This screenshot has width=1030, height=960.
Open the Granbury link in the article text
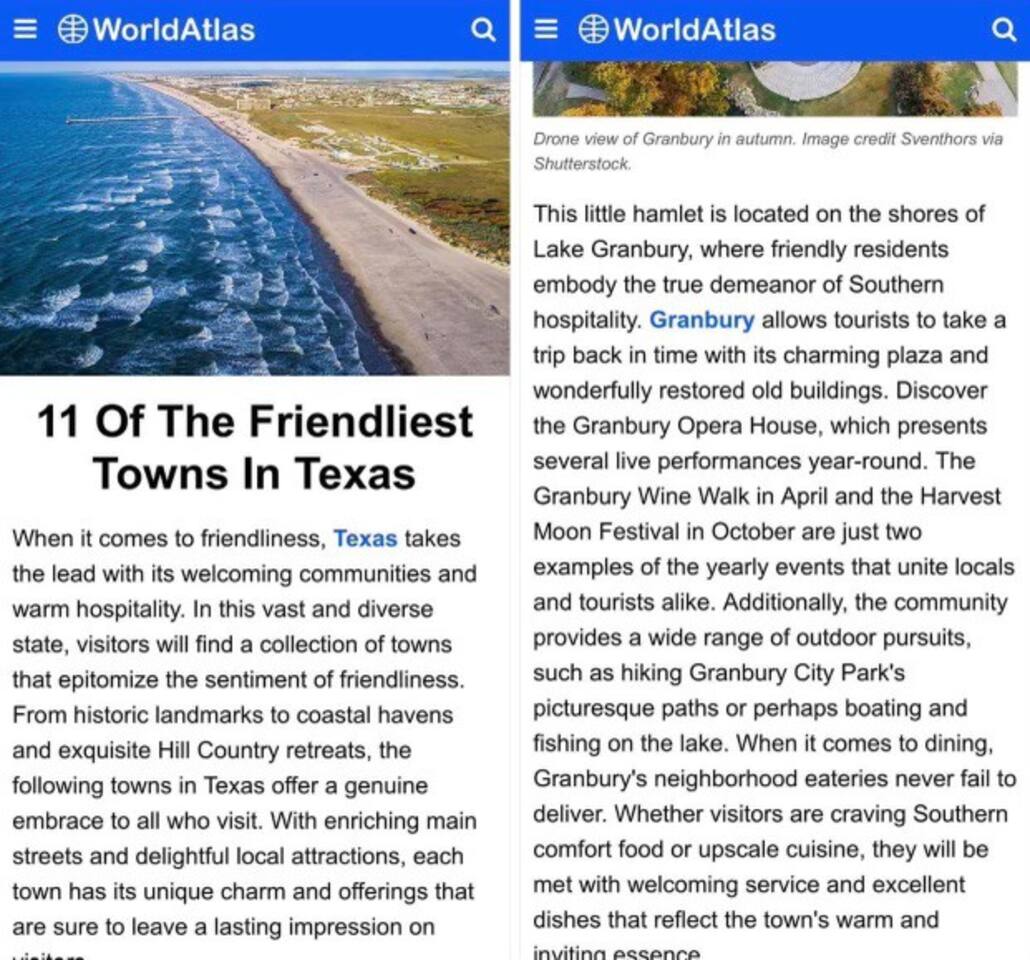point(701,320)
